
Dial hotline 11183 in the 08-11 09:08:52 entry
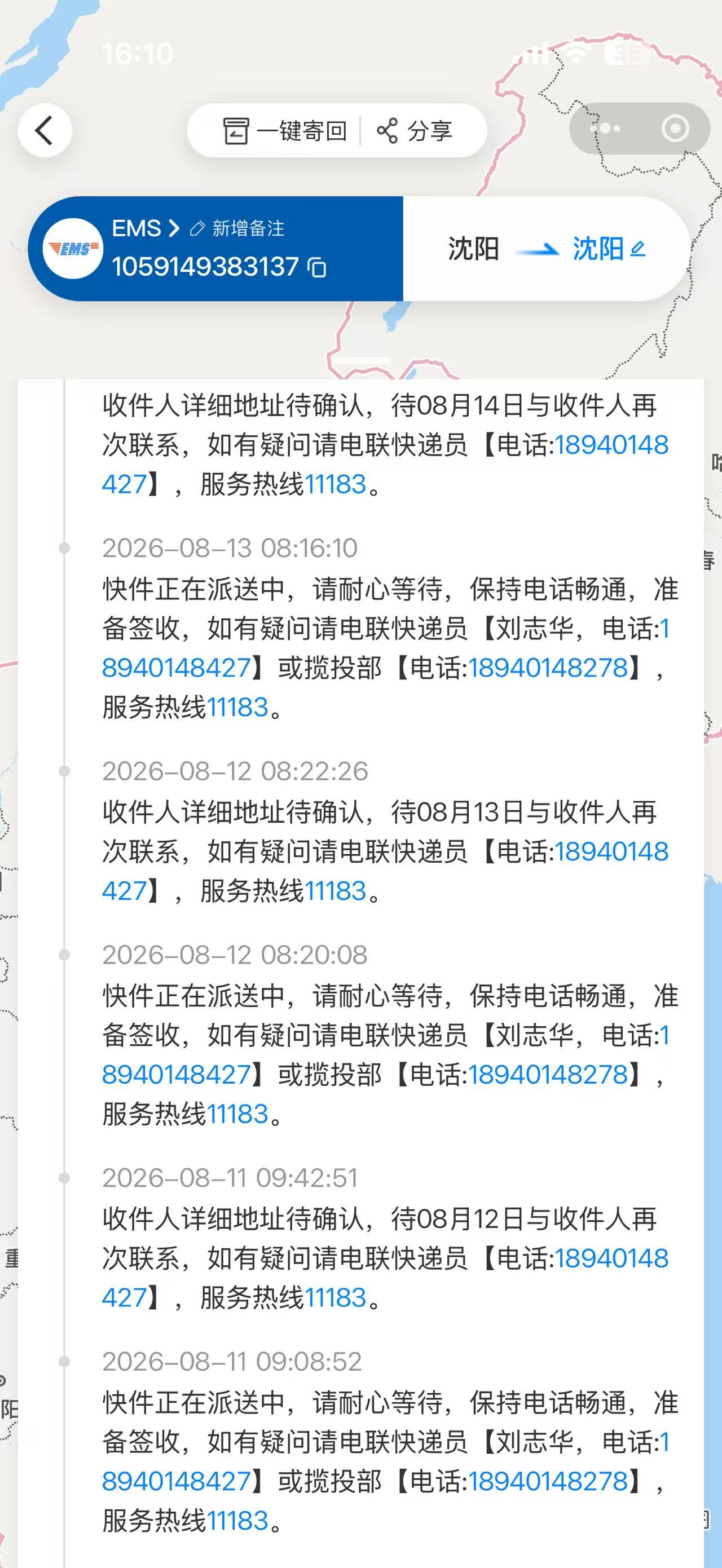(x=237, y=1521)
